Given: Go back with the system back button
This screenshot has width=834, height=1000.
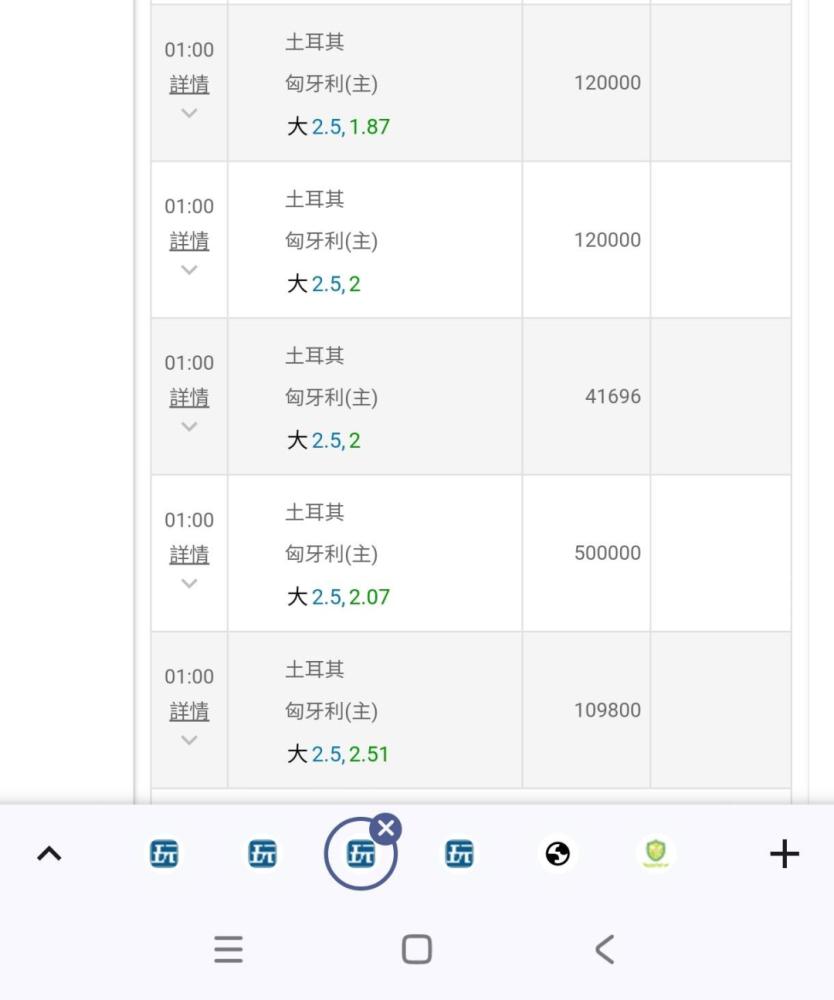Looking at the screenshot, I should click(604, 949).
